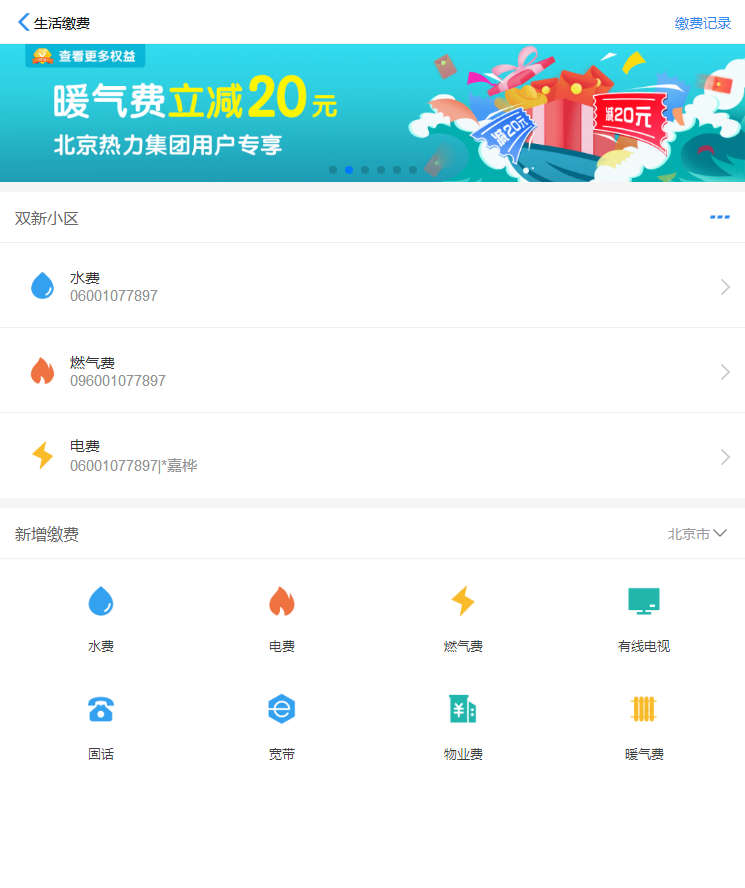
Task: Open 宽带 broadband payment
Action: coord(282,725)
